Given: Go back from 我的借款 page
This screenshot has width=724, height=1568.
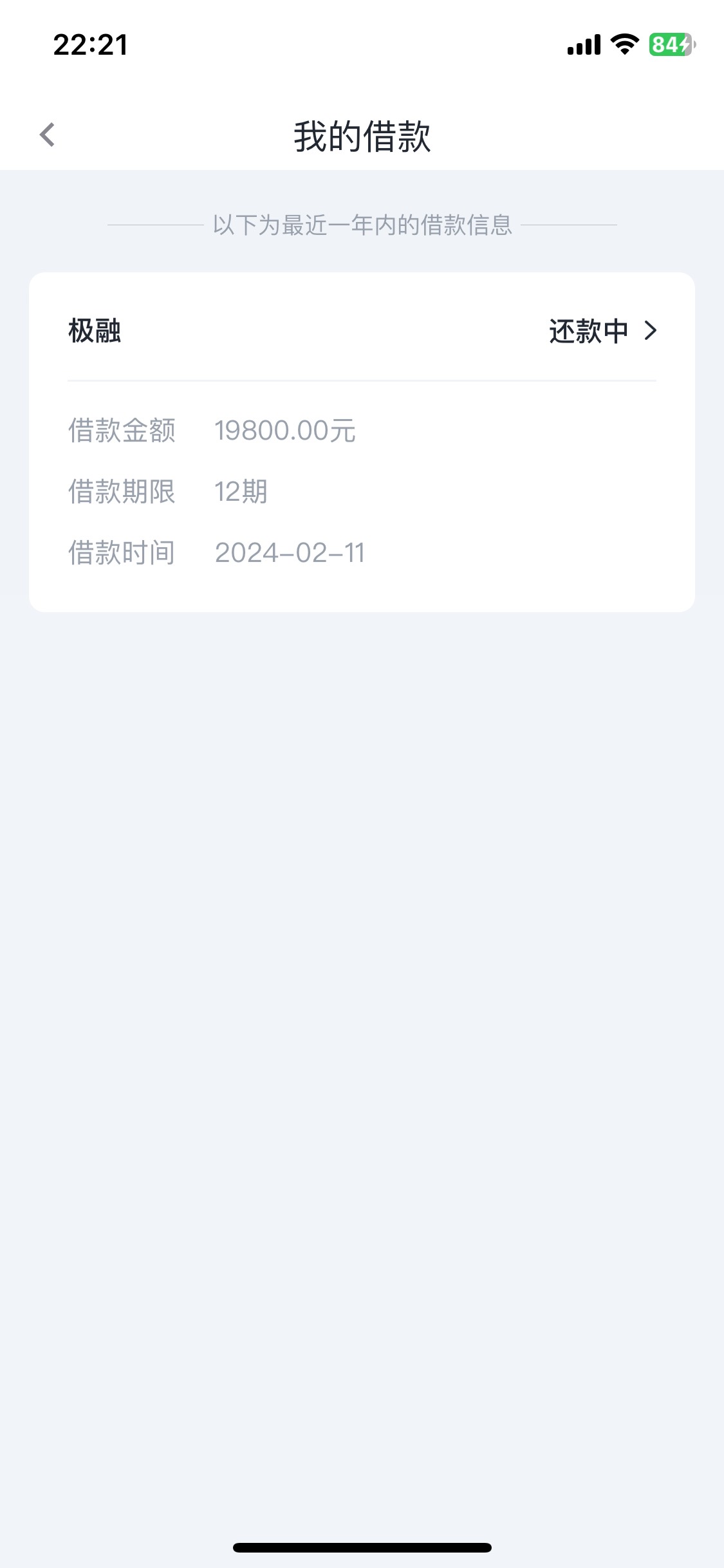Looking at the screenshot, I should [48, 135].
